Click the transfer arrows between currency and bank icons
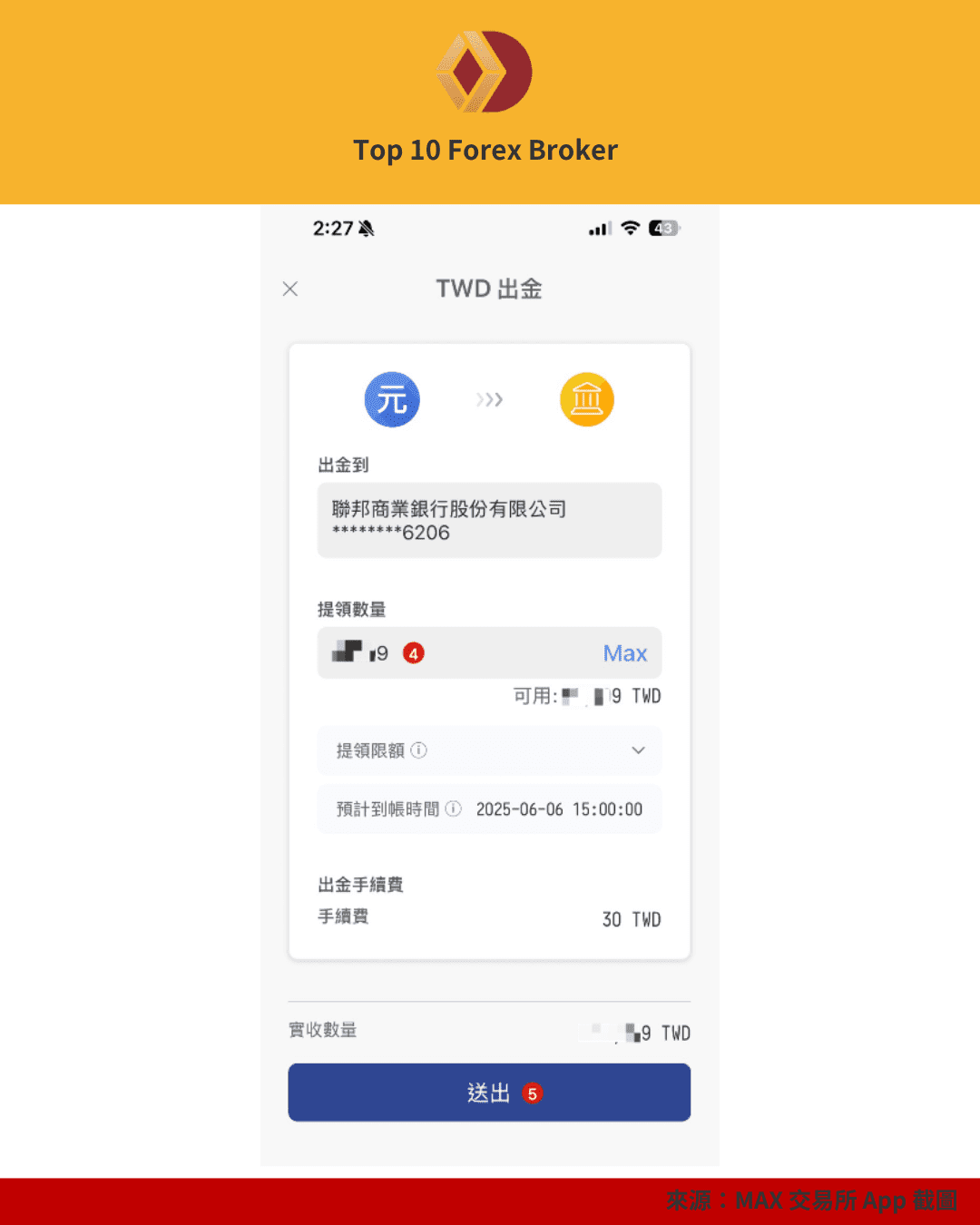Screen dimensions: 980x1225 coord(489,399)
